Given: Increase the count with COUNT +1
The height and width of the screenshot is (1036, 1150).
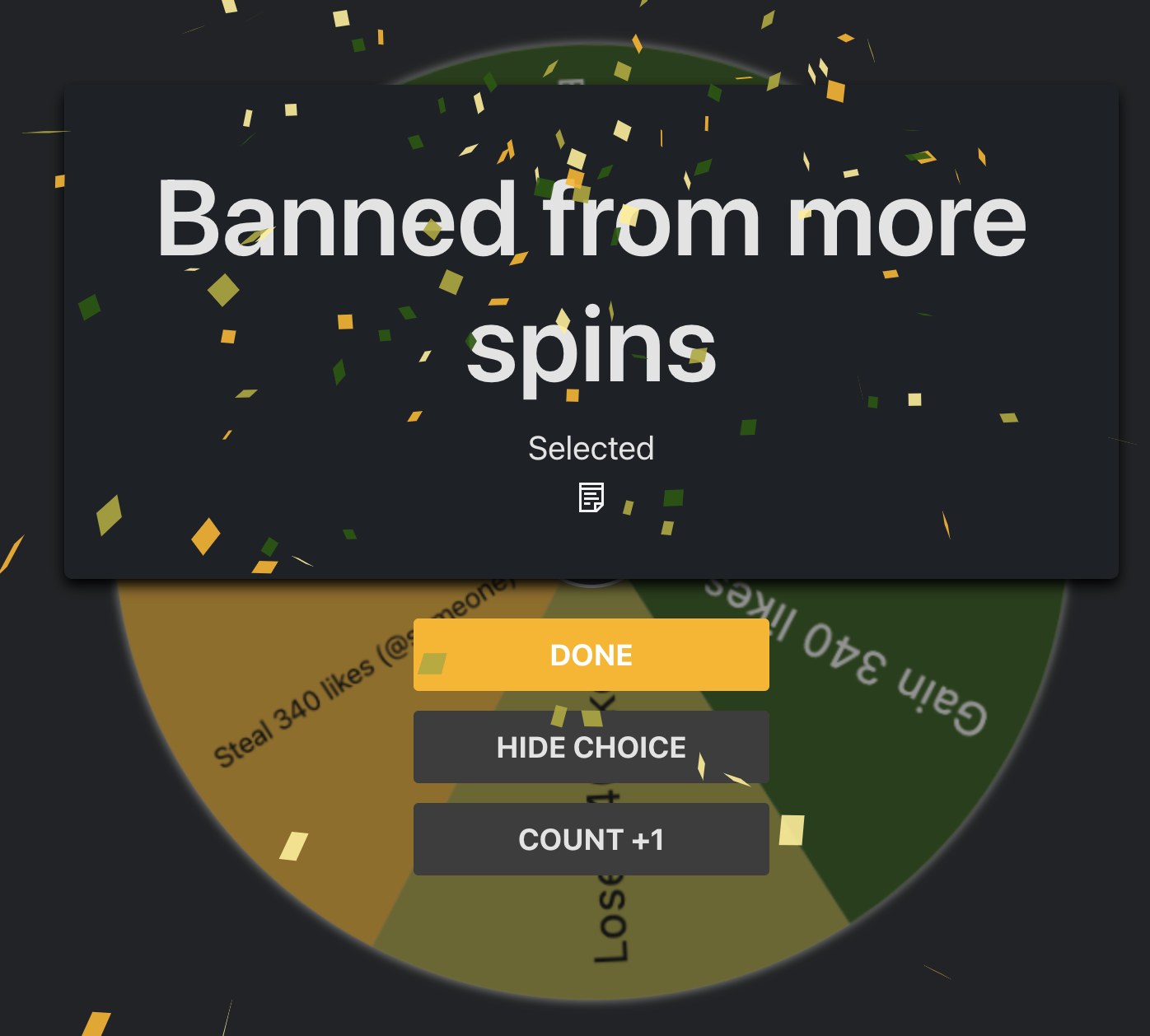Looking at the screenshot, I should (591, 839).
